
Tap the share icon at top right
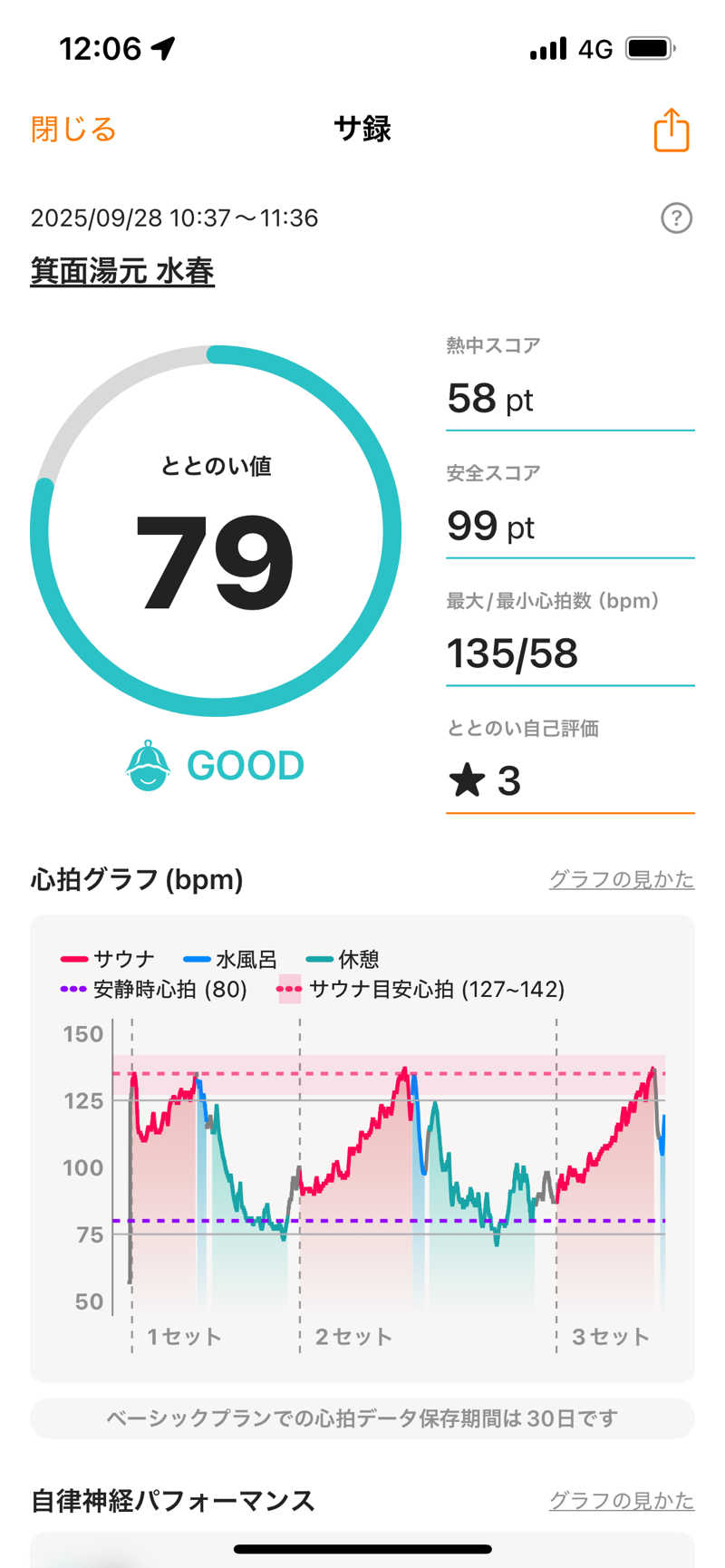click(x=671, y=129)
